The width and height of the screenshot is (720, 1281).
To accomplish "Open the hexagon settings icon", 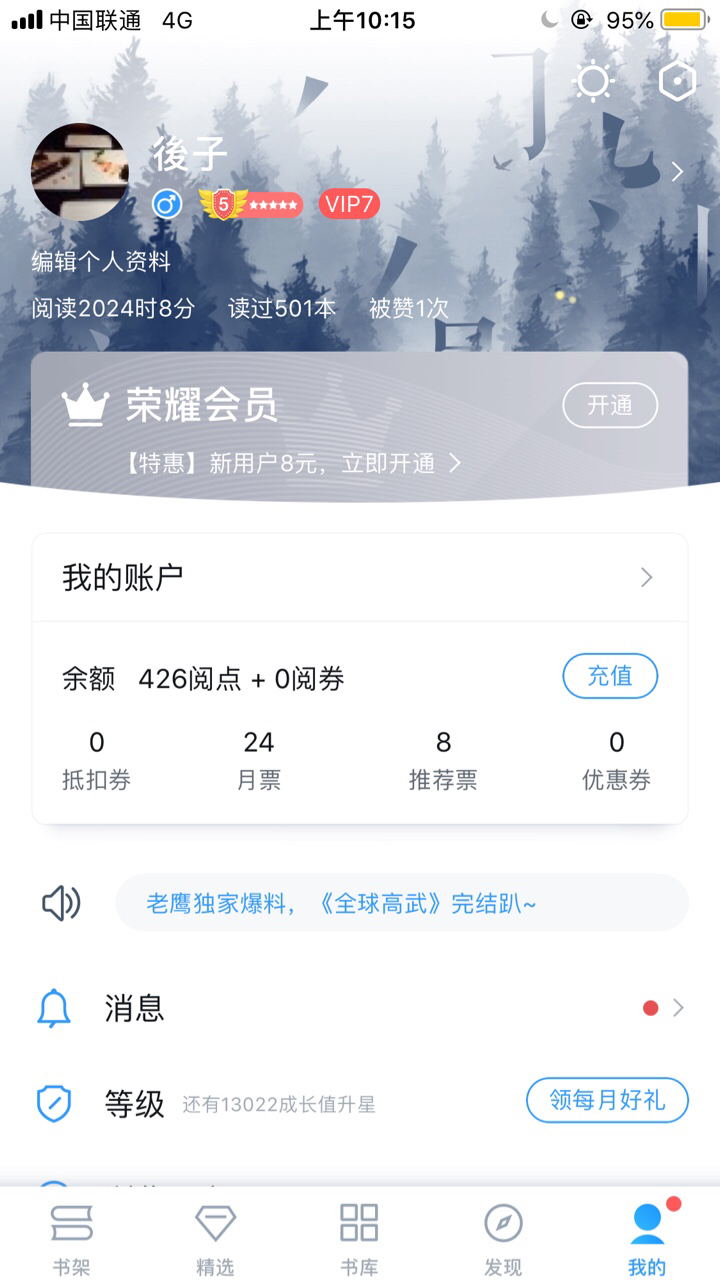I will [x=677, y=82].
